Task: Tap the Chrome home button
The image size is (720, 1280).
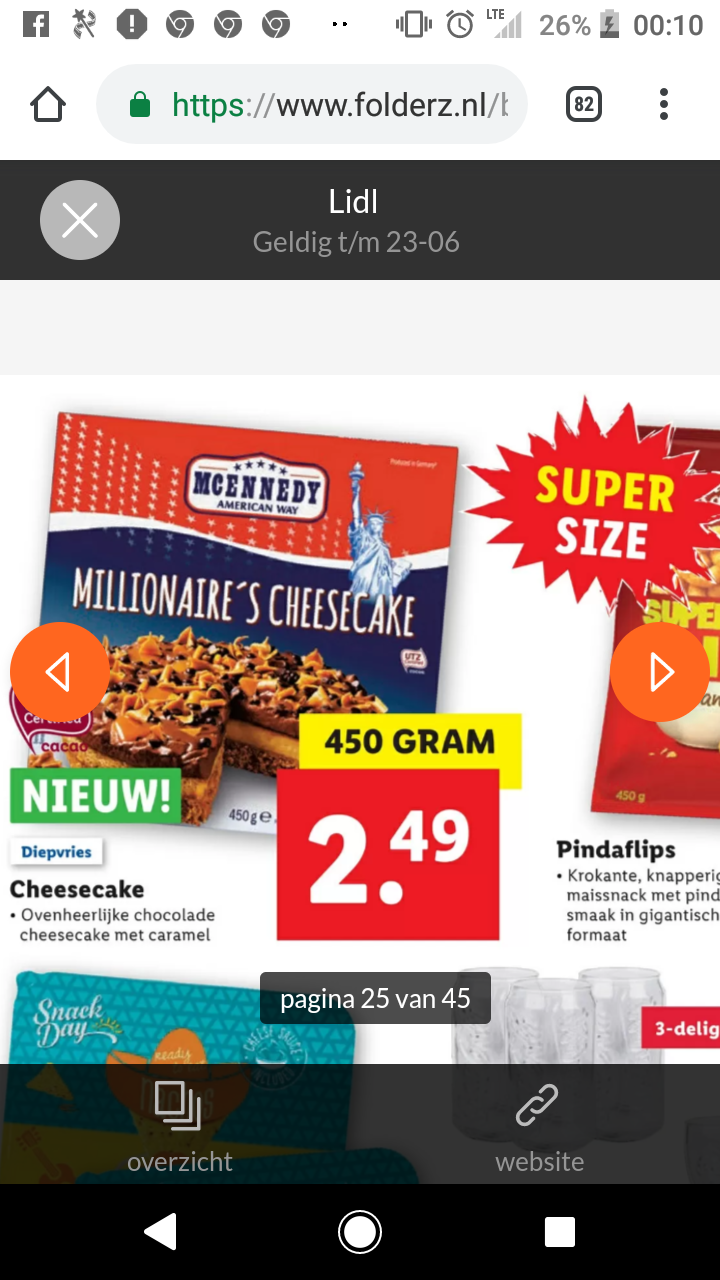Action: [48, 104]
